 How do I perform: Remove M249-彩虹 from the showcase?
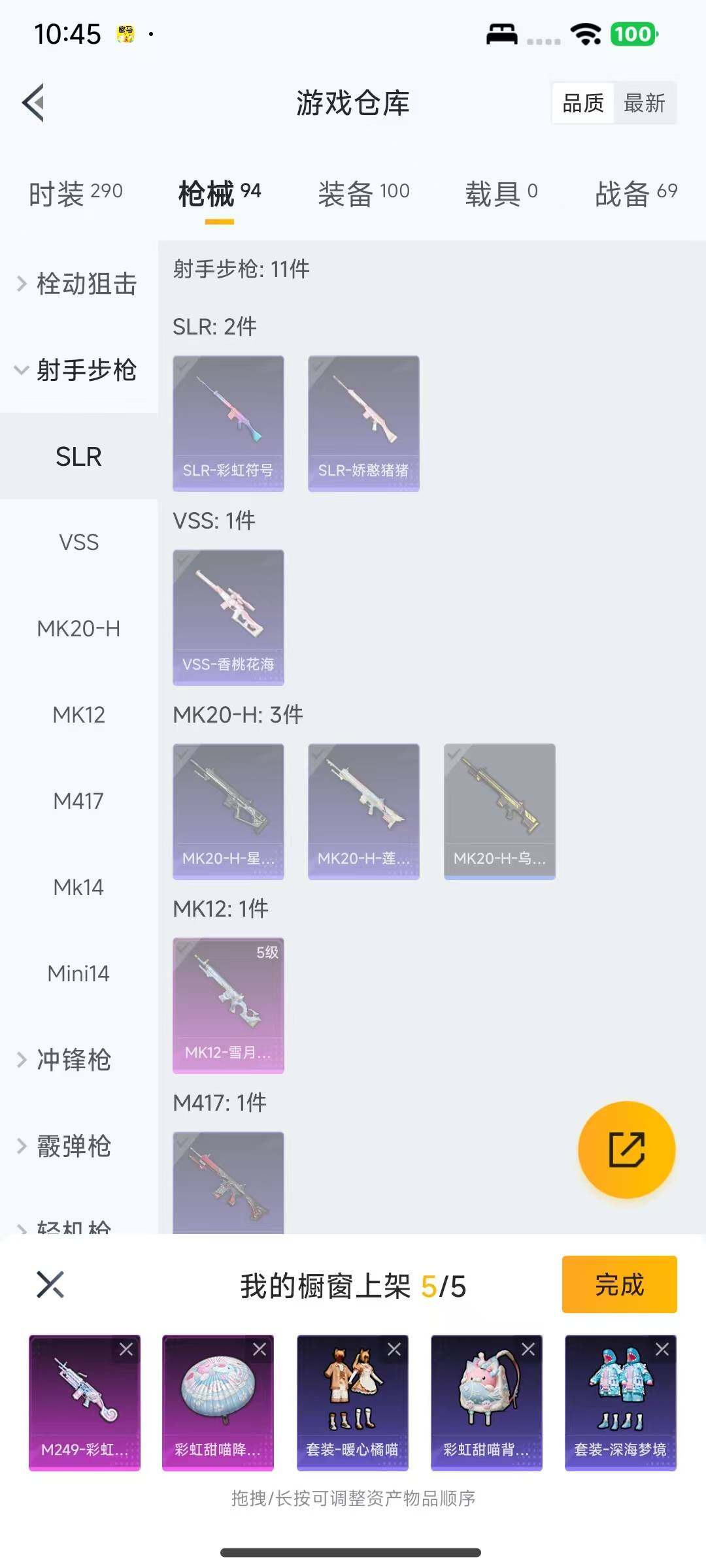pyautogui.click(x=126, y=1349)
